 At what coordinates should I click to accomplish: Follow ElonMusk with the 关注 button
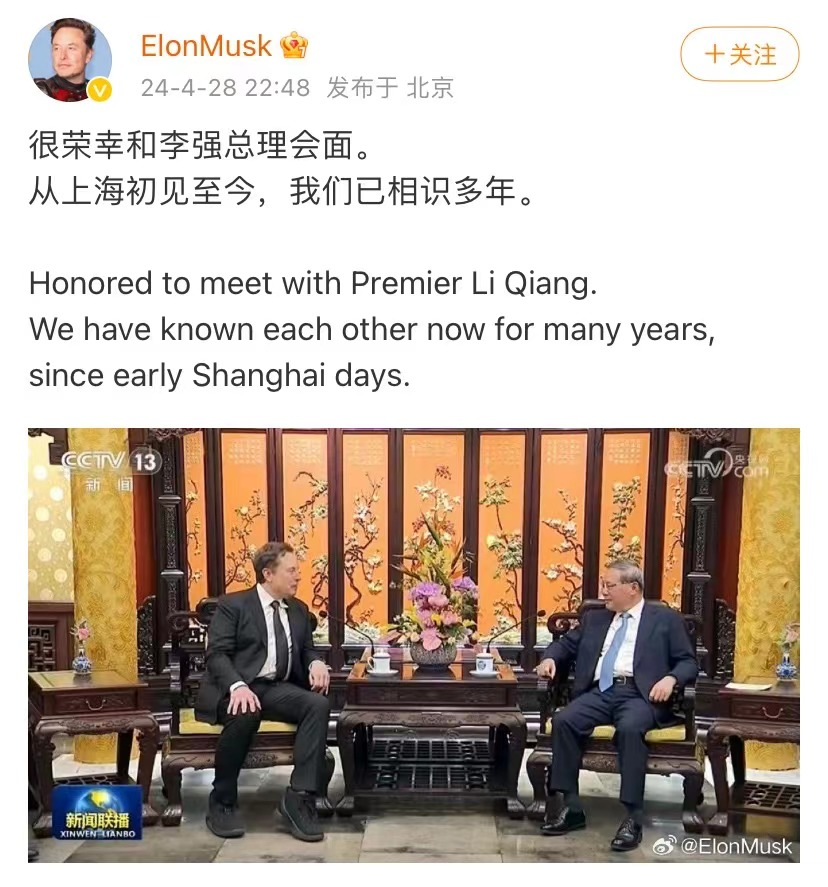click(x=740, y=54)
